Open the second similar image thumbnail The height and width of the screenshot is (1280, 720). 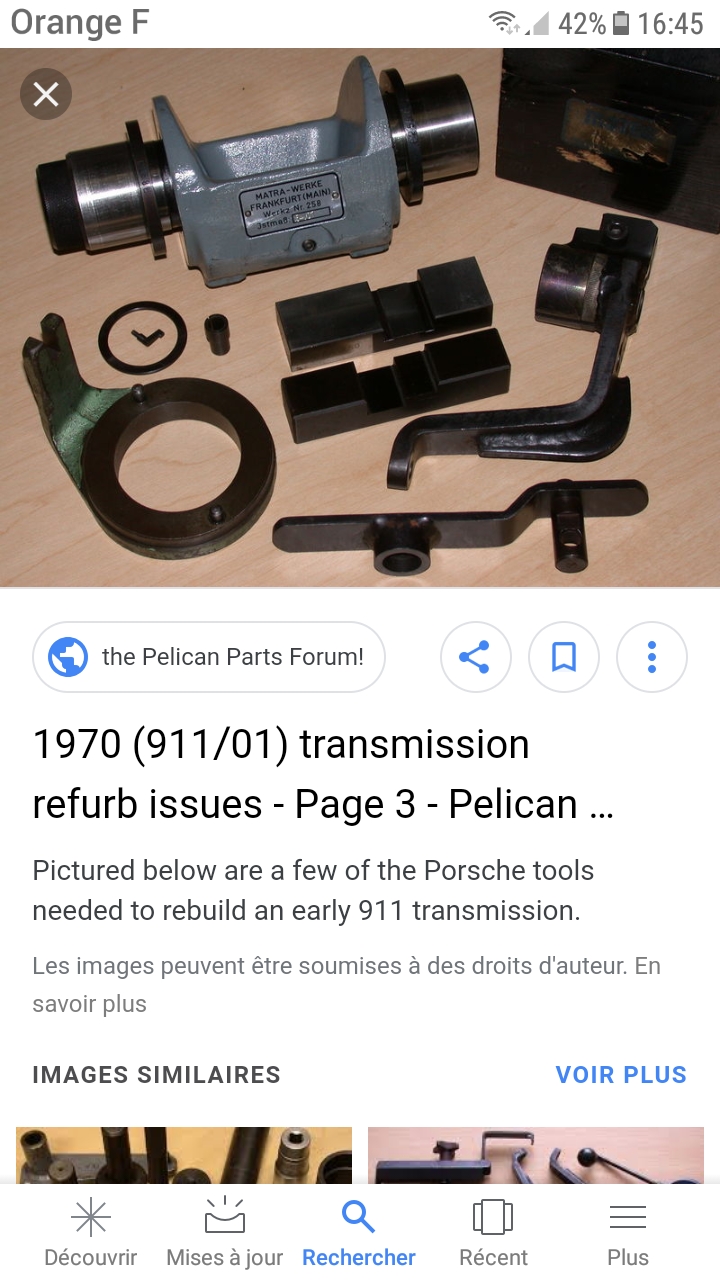coord(535,1155)
